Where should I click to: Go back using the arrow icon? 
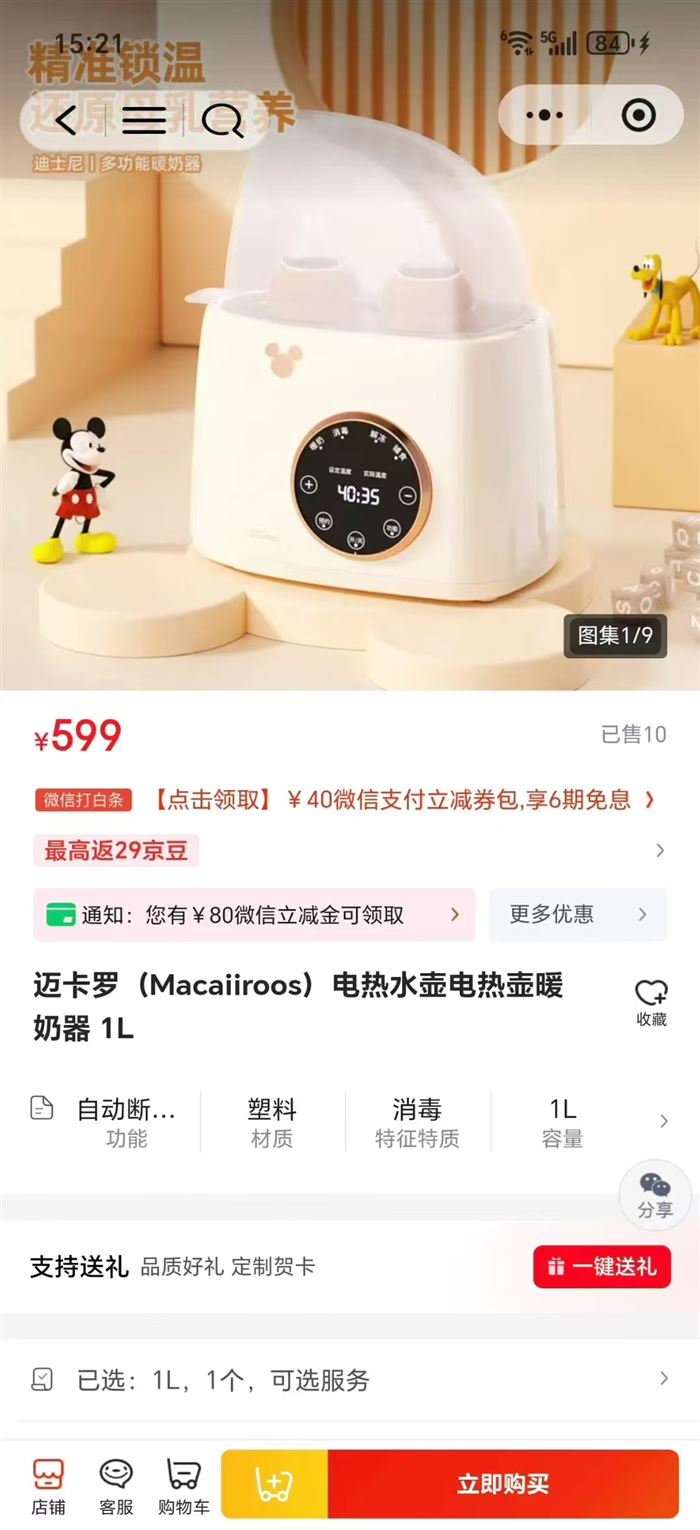(x=66, y=120)
